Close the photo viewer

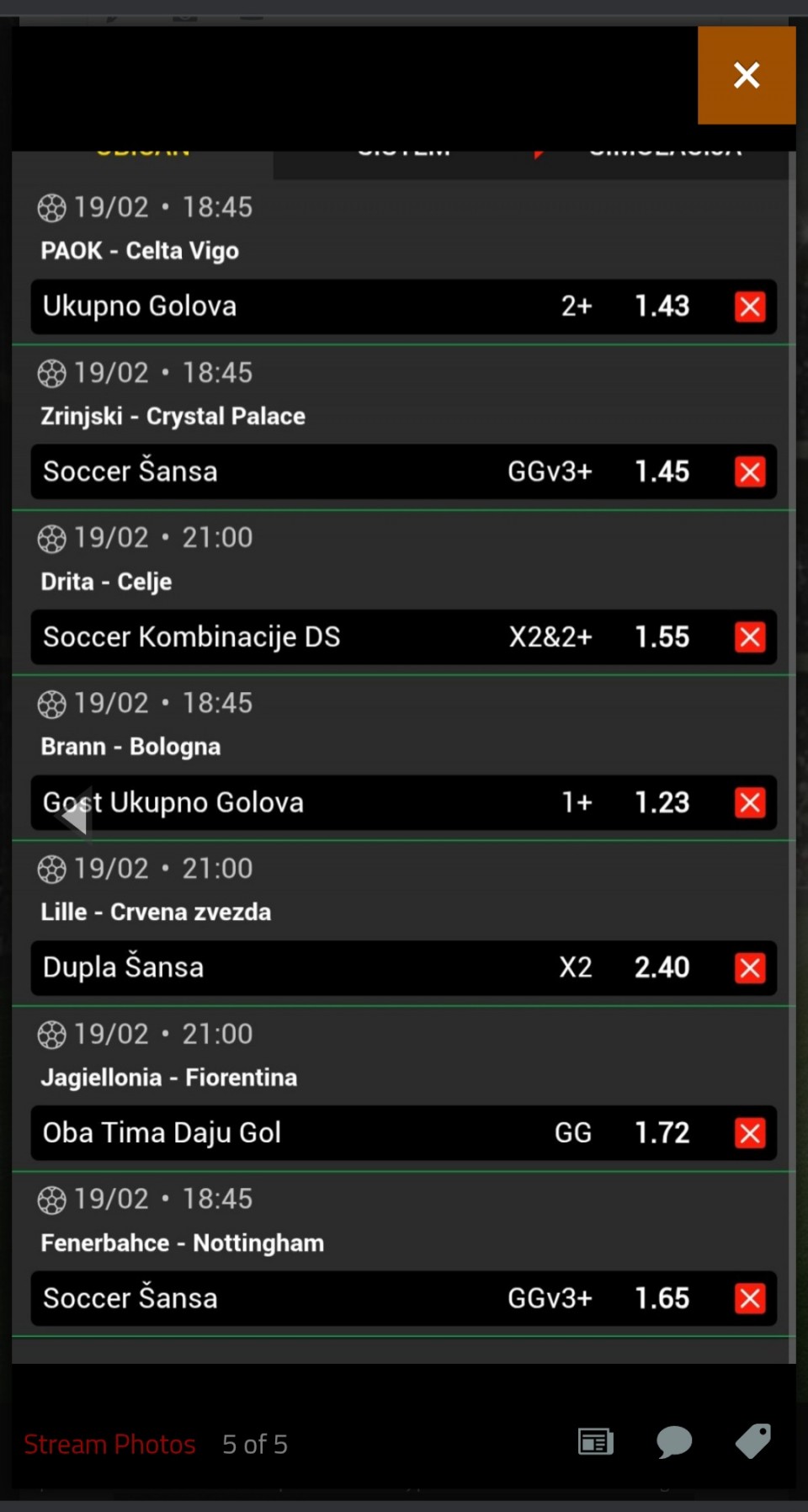[746, 76]
